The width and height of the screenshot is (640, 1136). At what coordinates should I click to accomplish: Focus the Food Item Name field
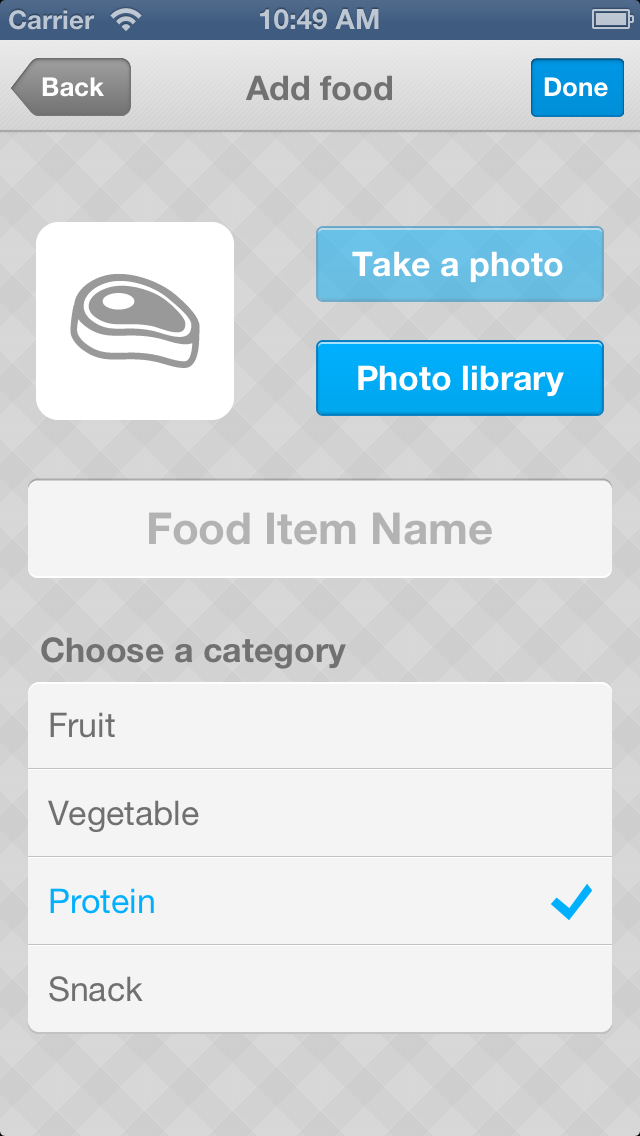click(320, 529)
